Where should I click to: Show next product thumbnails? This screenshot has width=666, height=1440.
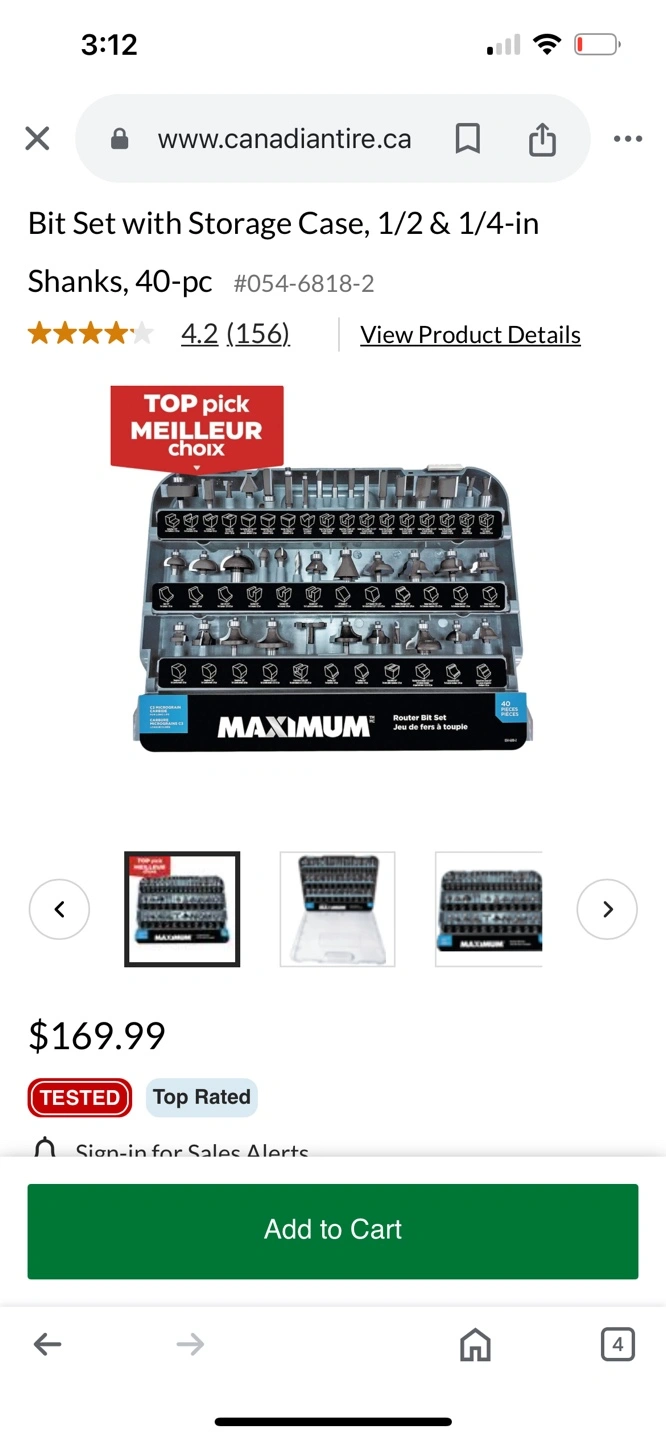click(607, 909)
